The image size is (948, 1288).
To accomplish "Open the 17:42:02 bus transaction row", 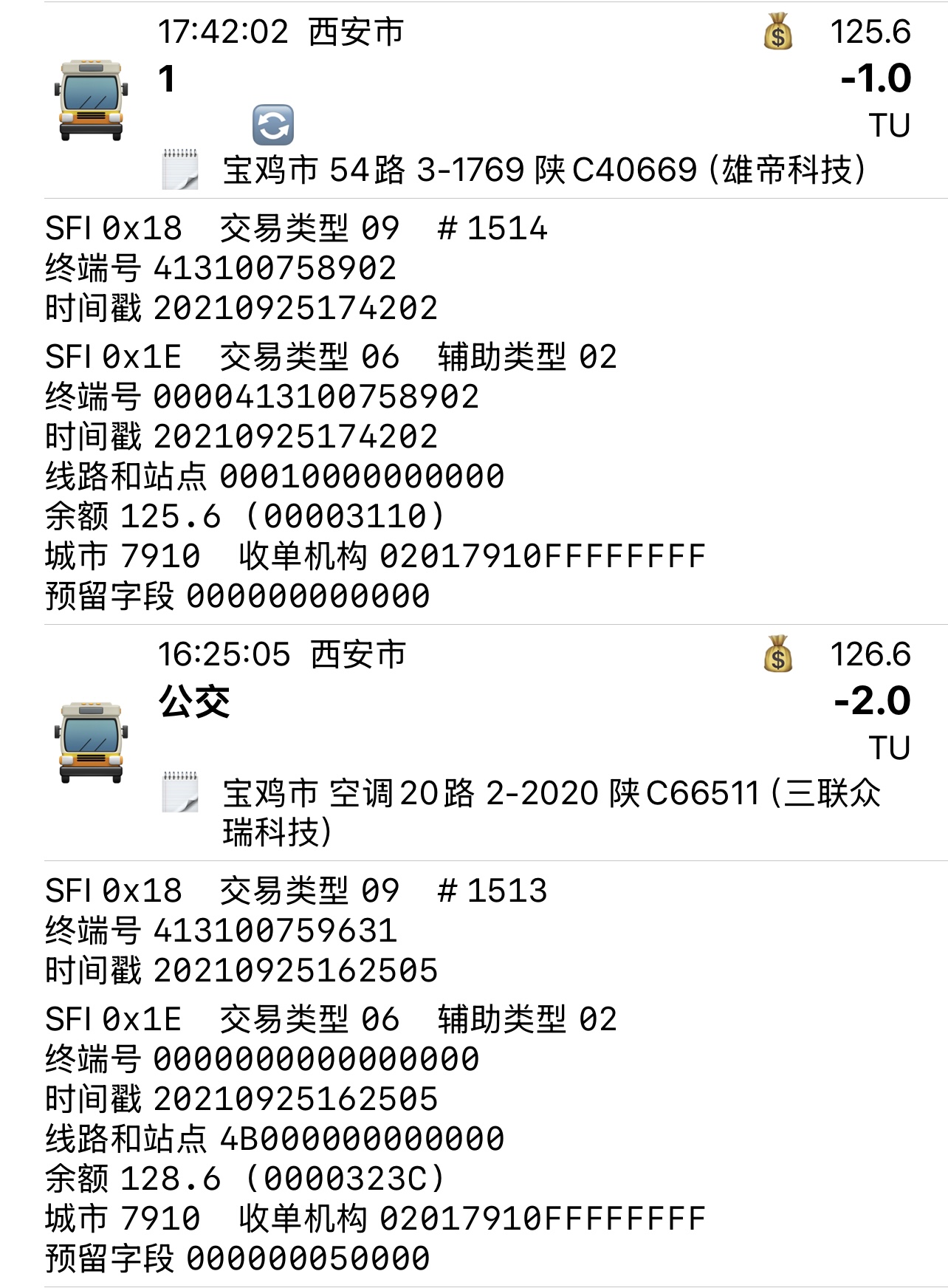I will click(473, 78).
